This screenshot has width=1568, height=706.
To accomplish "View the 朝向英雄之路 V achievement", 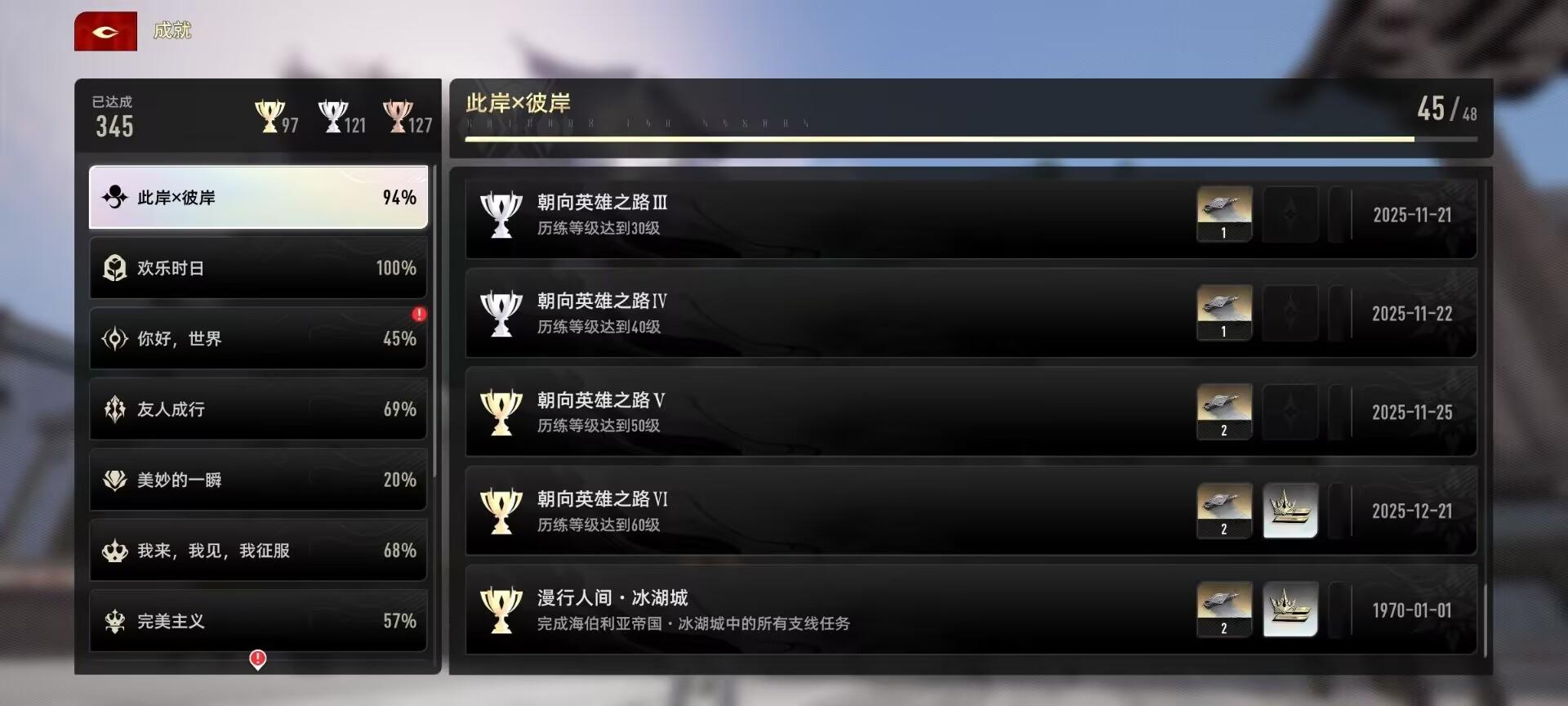I will point(817,413).
